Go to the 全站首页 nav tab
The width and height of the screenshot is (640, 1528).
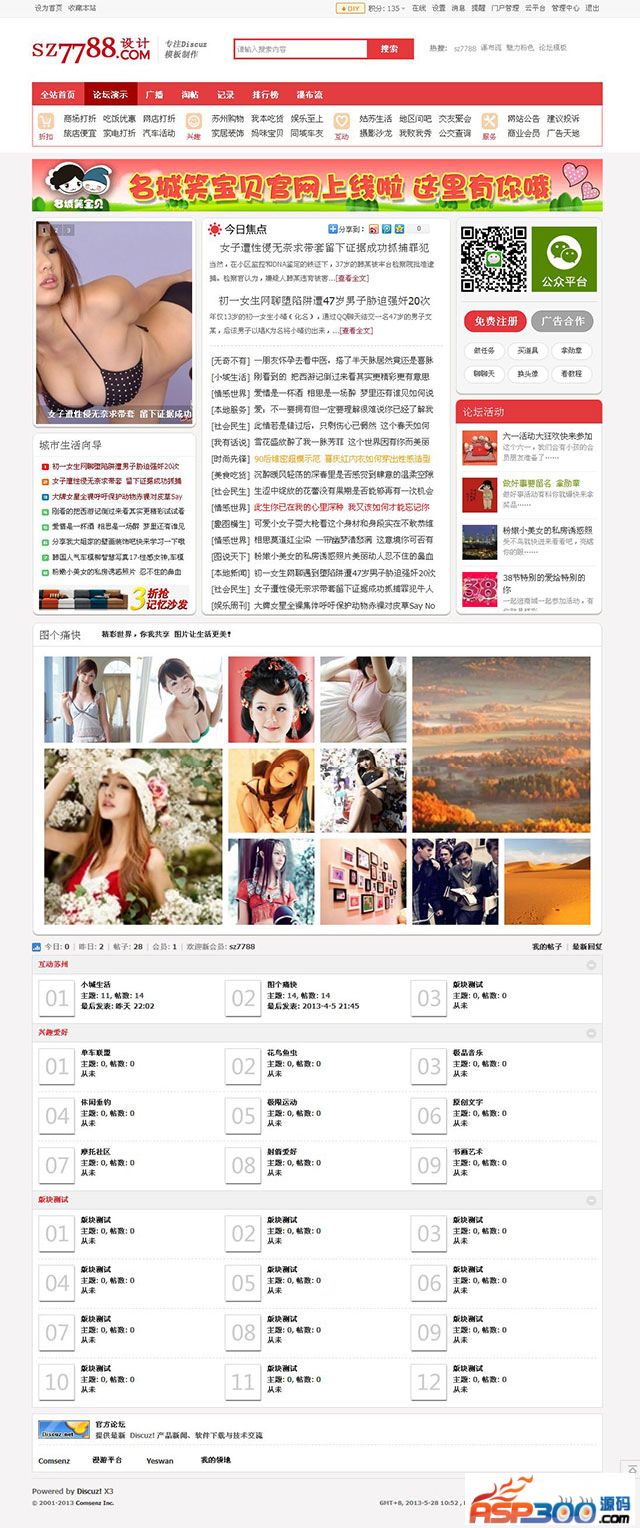[x=58, y=94]
